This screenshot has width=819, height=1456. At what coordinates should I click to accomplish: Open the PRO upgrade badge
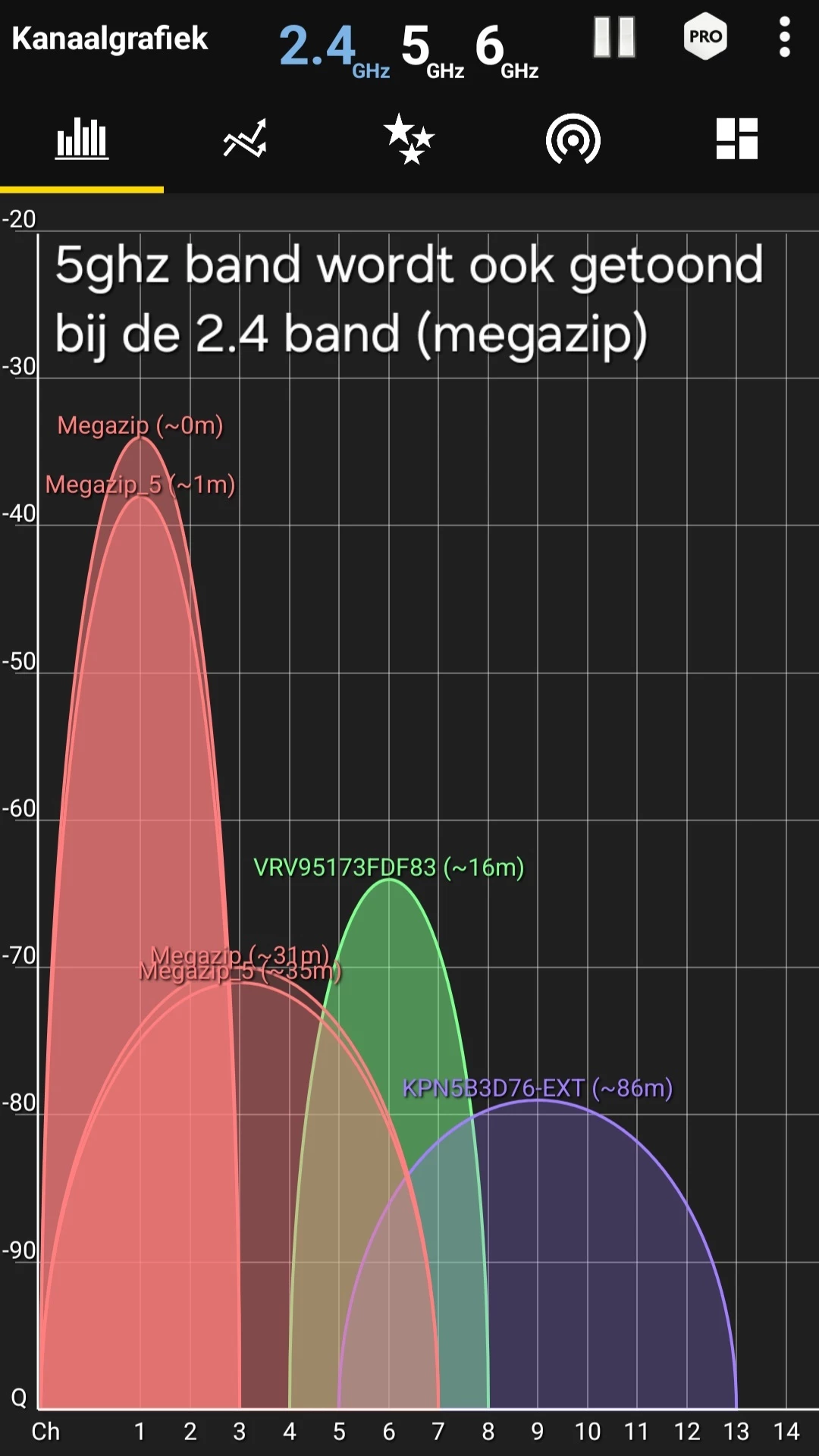click(x=705, y=36)
